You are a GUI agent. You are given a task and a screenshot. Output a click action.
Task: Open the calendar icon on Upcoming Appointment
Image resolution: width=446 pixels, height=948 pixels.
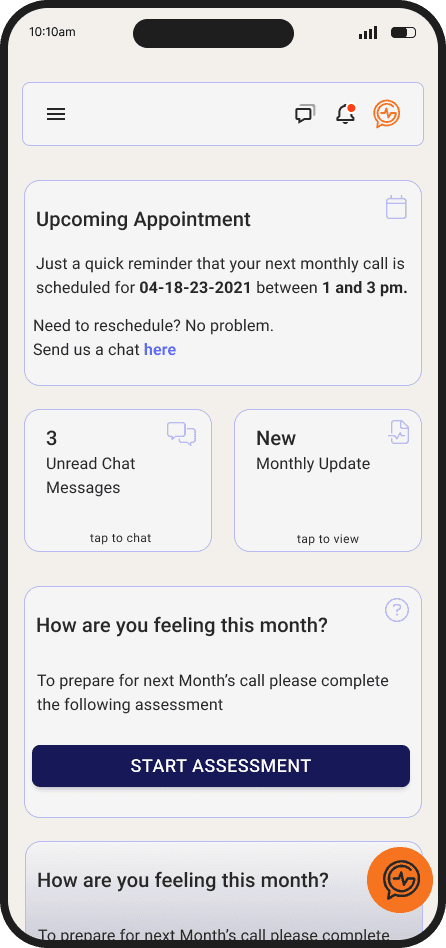(396, 207)
